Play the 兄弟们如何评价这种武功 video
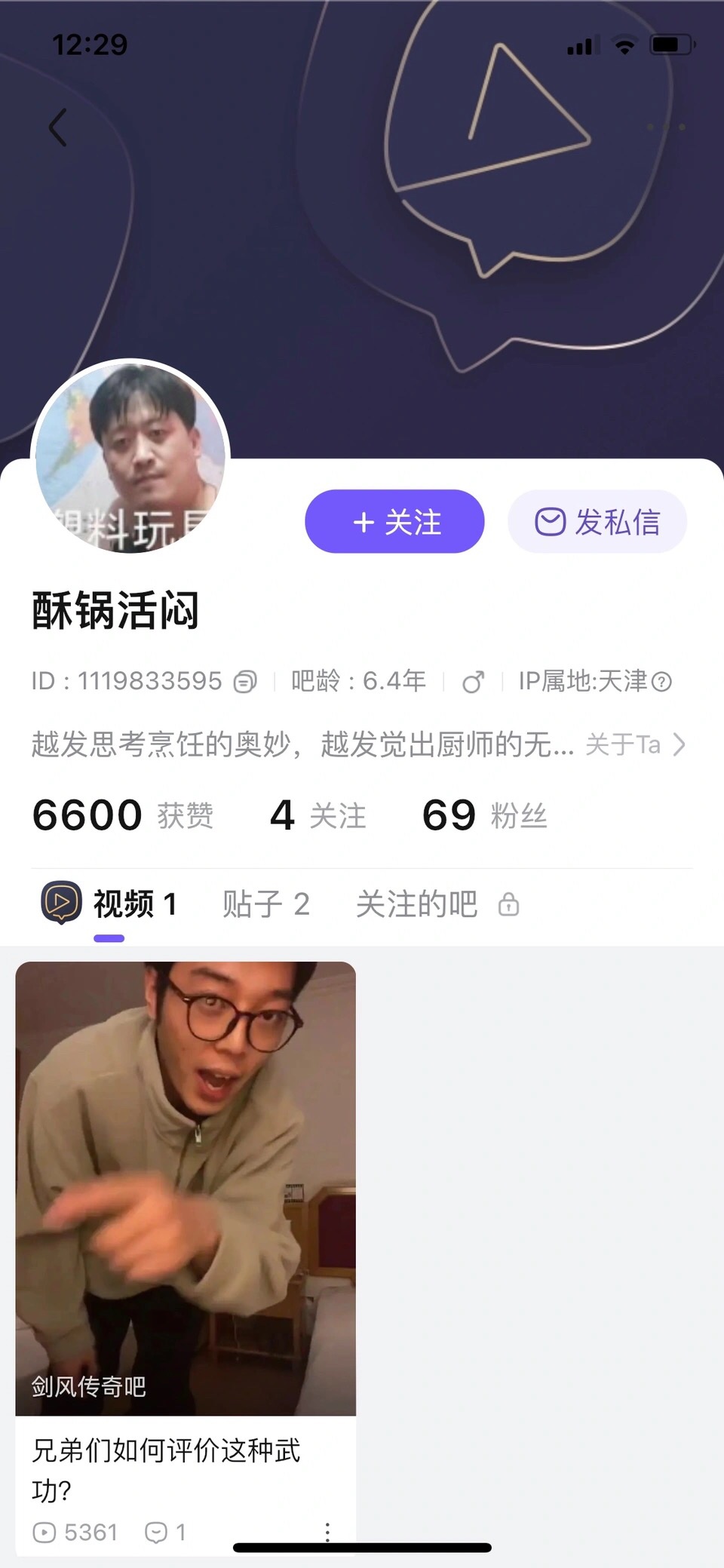The width and height of the screenshot is (724, 1568). click(x=186, y=1188)
